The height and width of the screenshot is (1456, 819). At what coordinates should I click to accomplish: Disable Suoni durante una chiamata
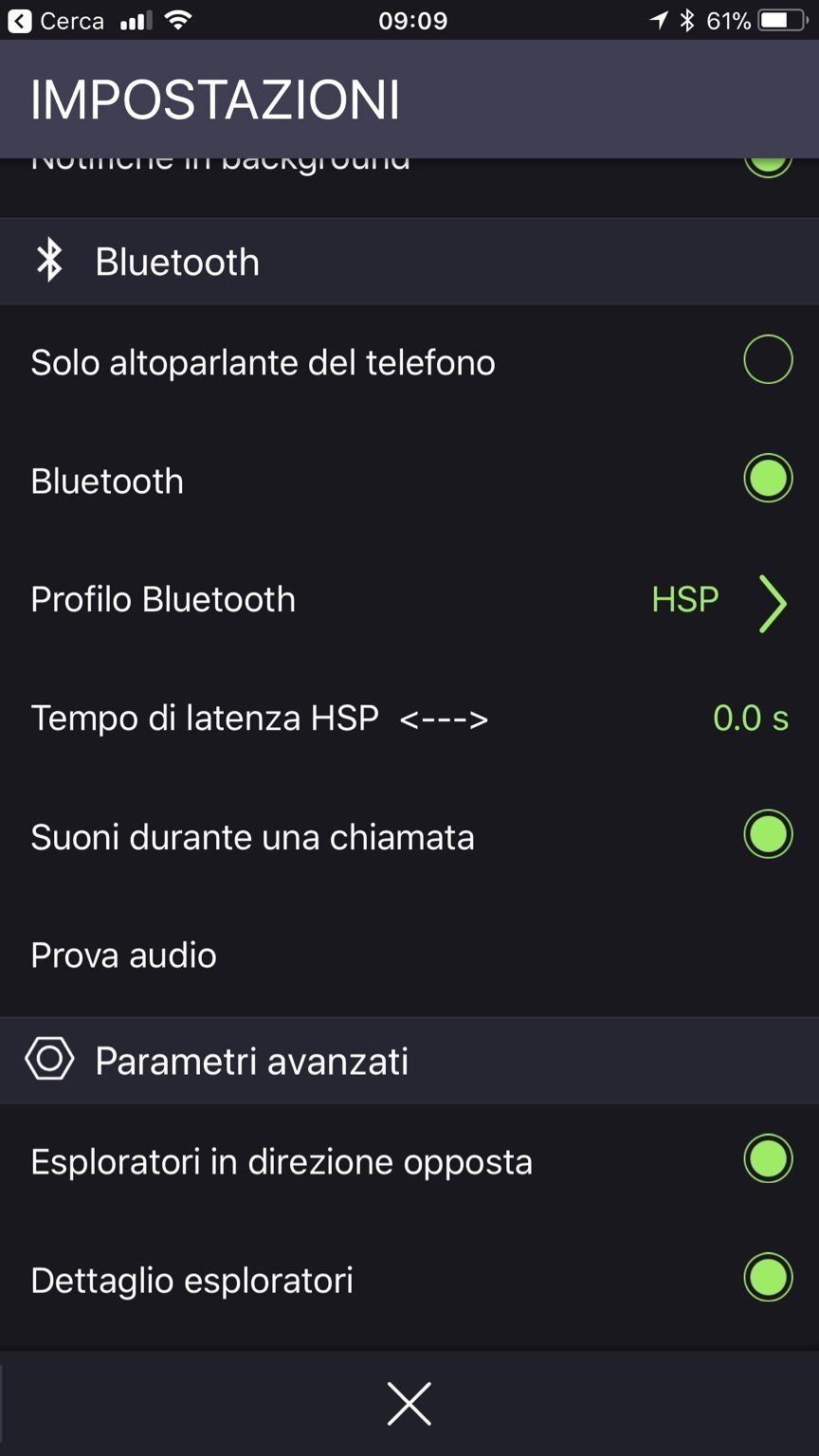click(x=767, y=834)
